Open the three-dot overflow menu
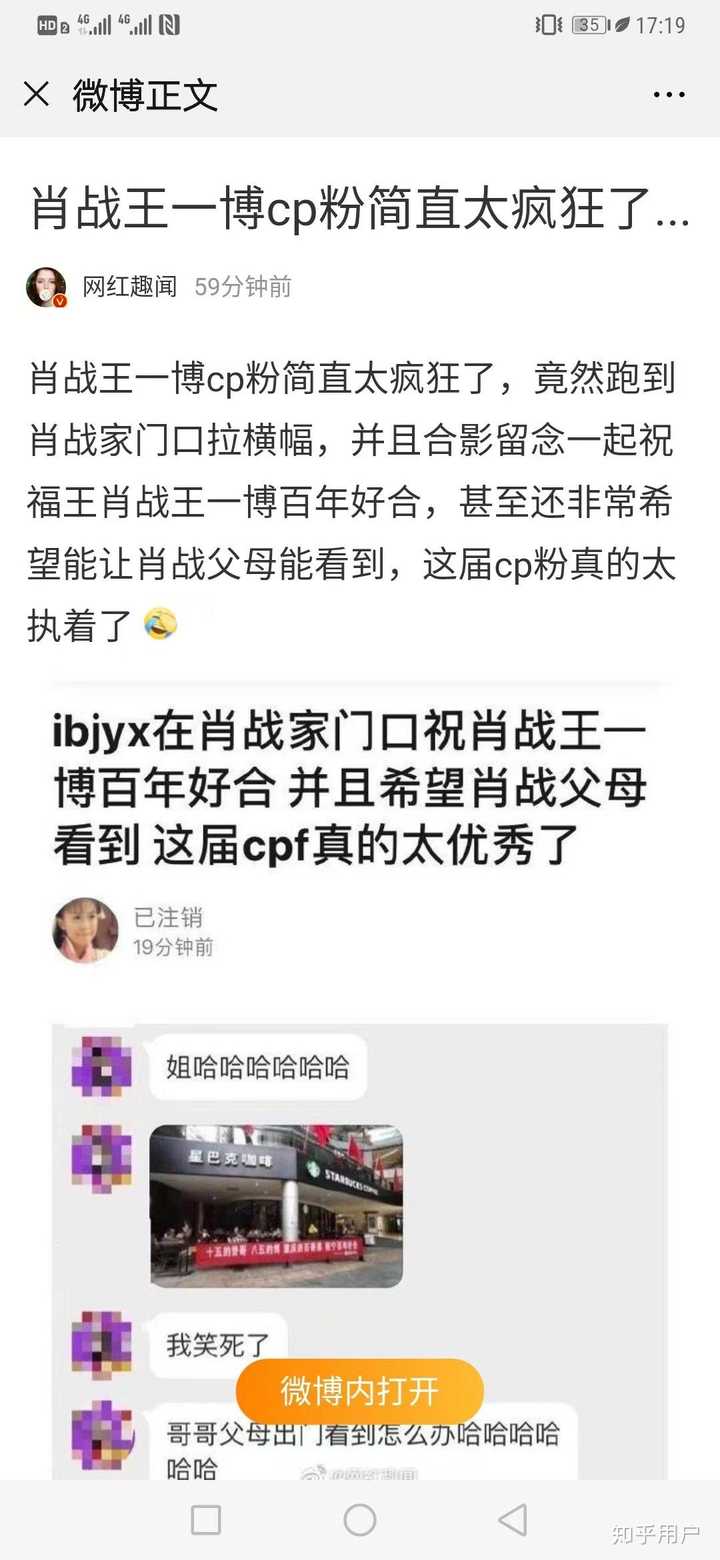720x1560 pixels. pyautogui.click(x=668, y=95)
